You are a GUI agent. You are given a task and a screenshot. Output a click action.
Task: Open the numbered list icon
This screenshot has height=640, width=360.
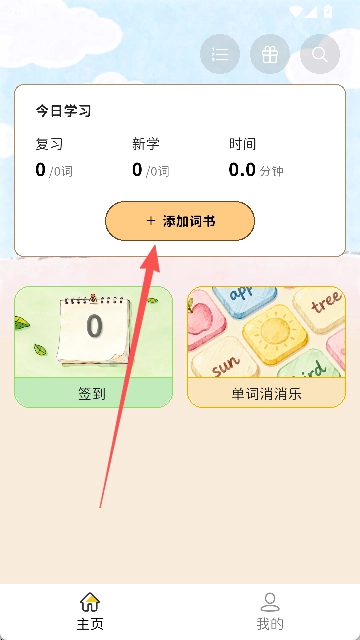220,54
